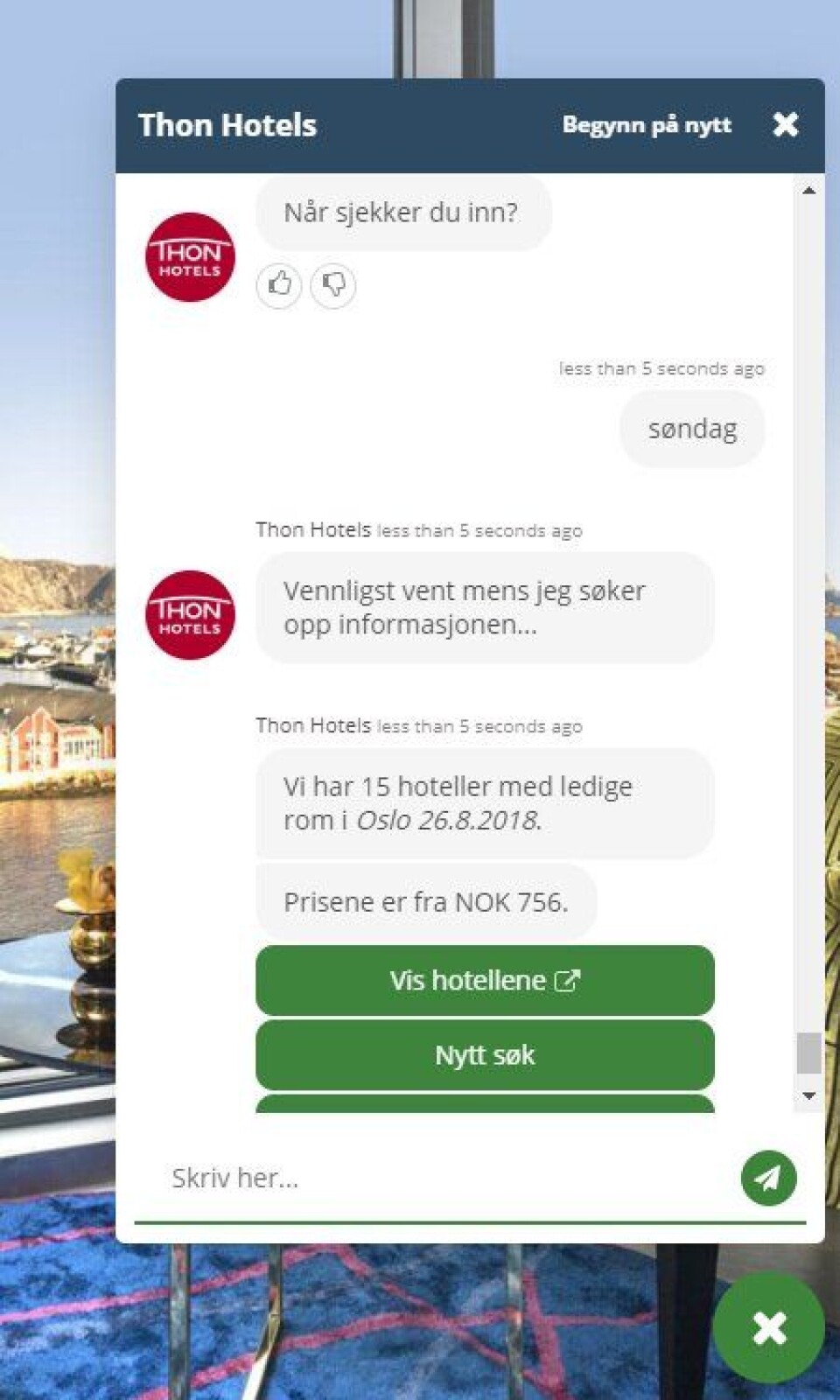Start a new search with Nytt søk
The image size is (840, 1400).
coord(485,1055)
